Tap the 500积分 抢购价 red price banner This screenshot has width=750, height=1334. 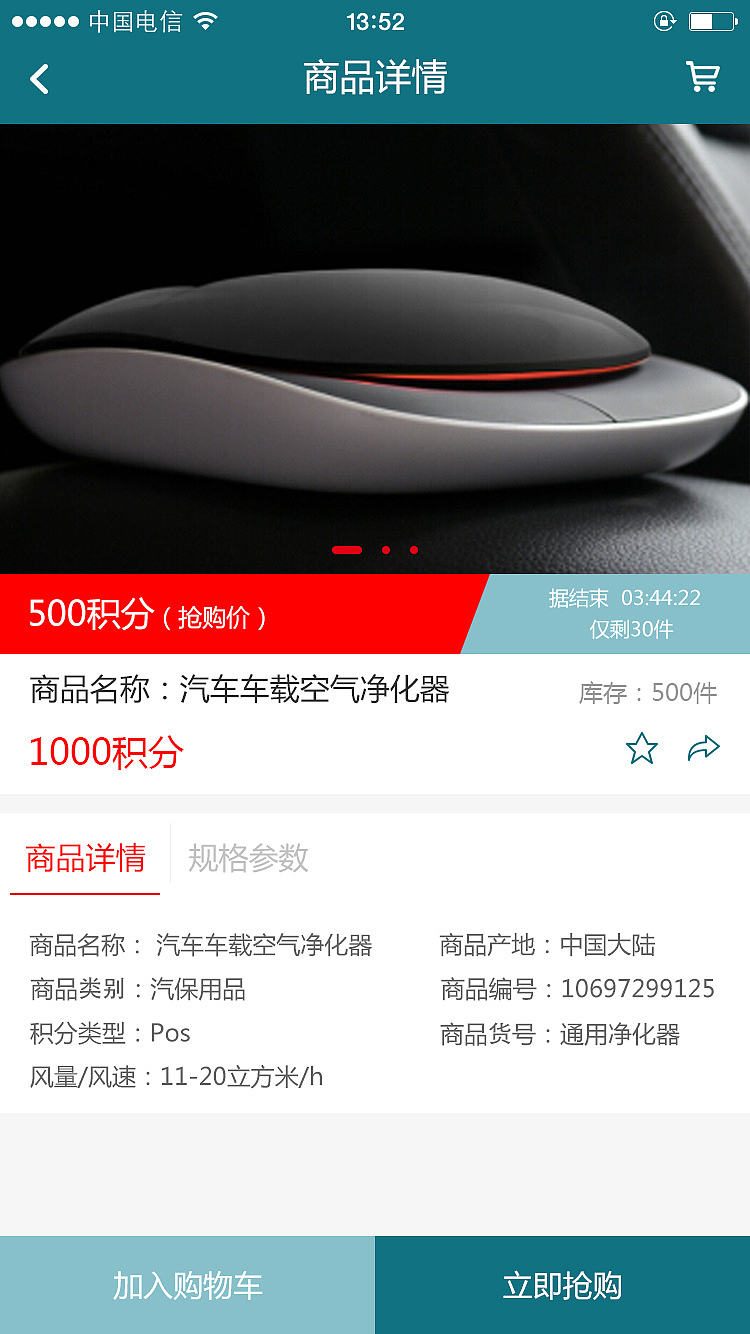pos(150,613)
